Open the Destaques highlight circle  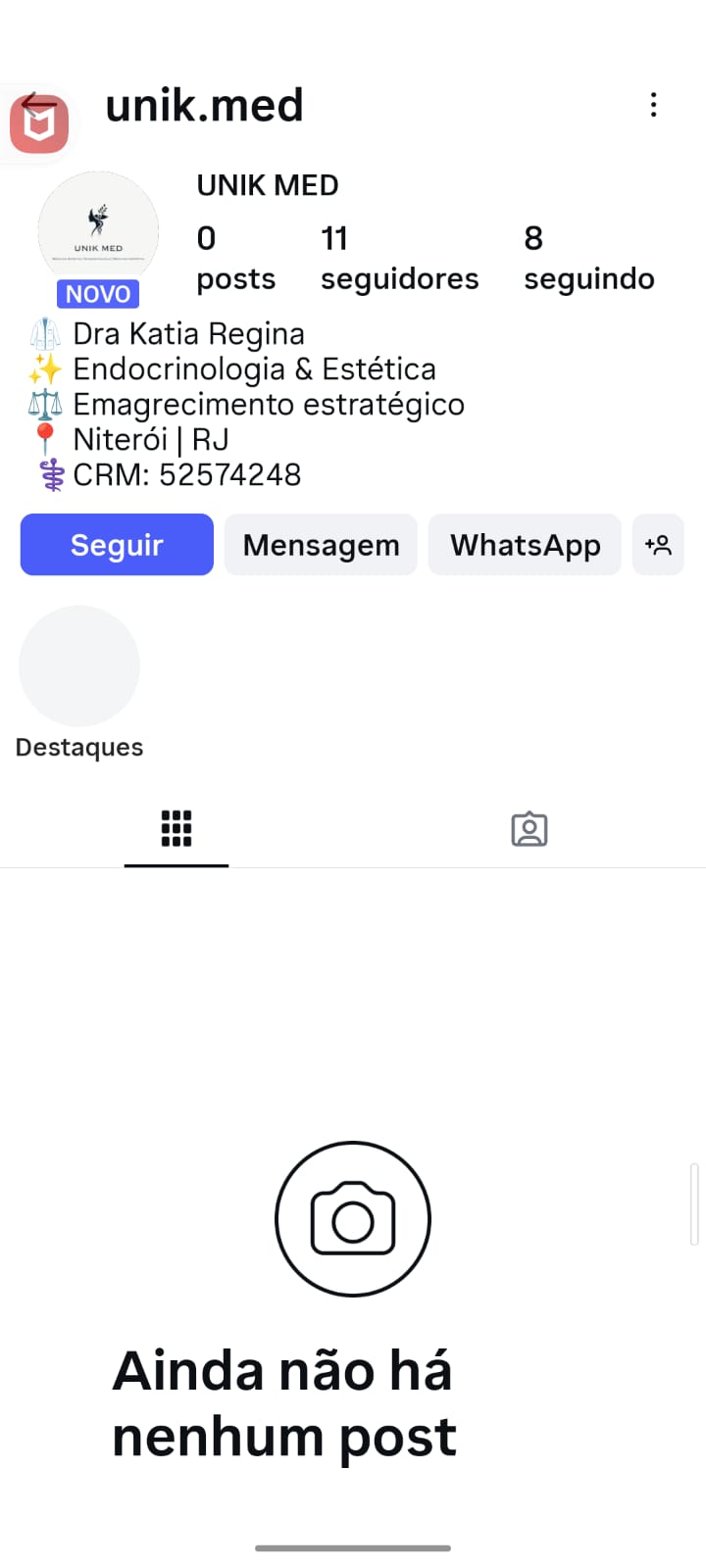79,666
